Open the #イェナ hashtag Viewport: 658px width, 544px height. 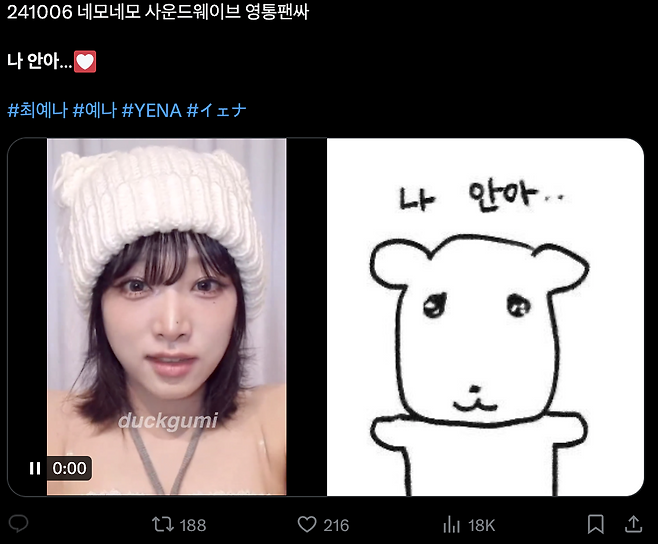[x=216, y=110]
